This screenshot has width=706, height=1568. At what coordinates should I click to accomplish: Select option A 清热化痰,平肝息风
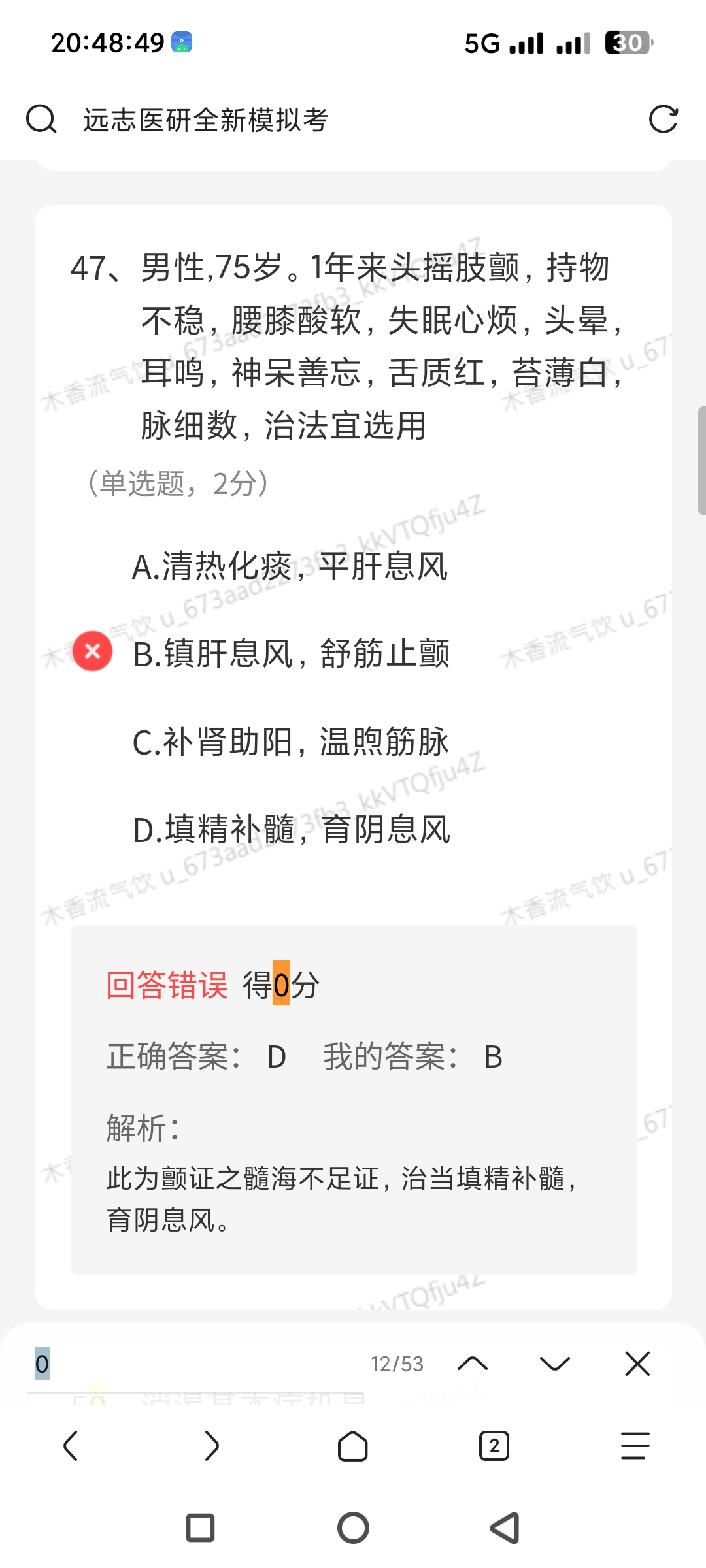[290, 566]
